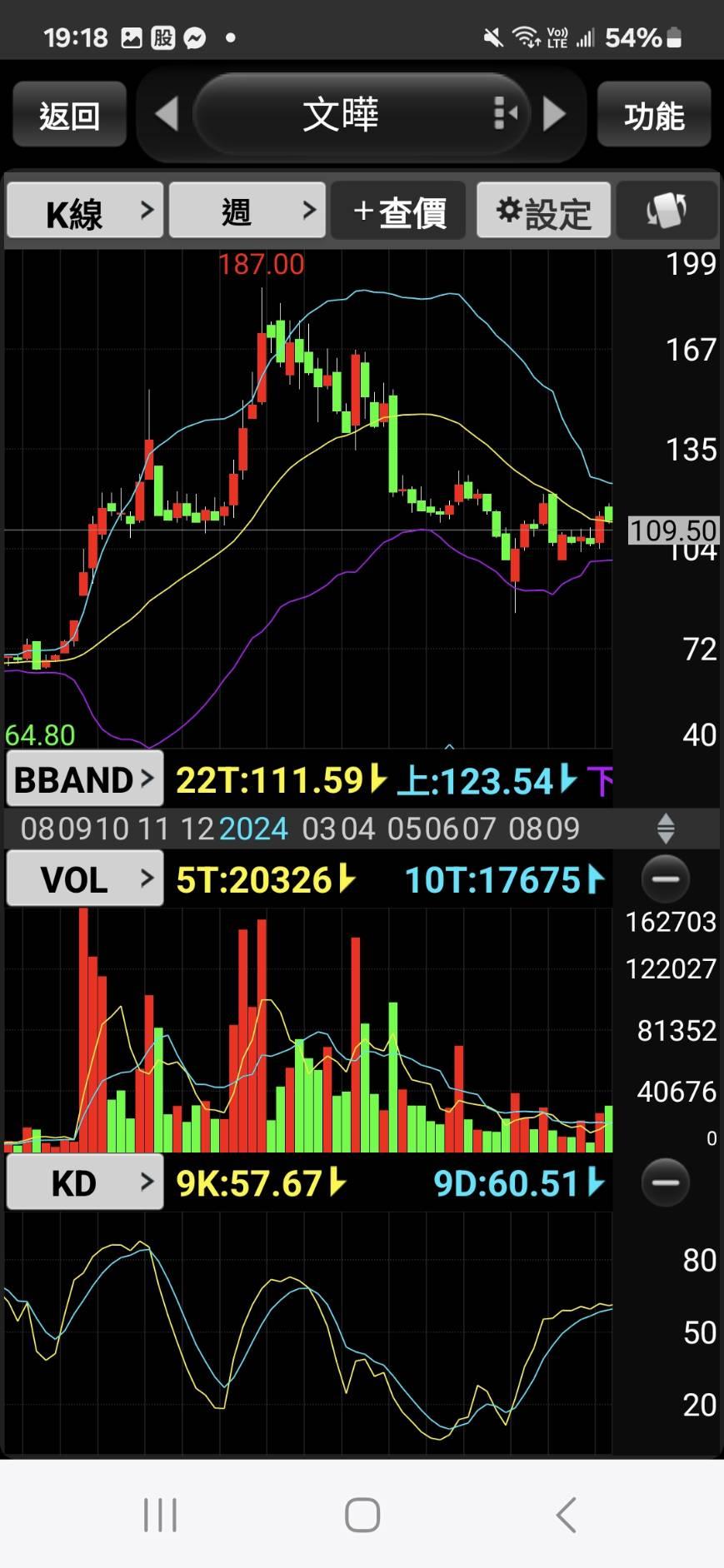Tap the +查價 button
724x1568 pixels.
[398, 212]
